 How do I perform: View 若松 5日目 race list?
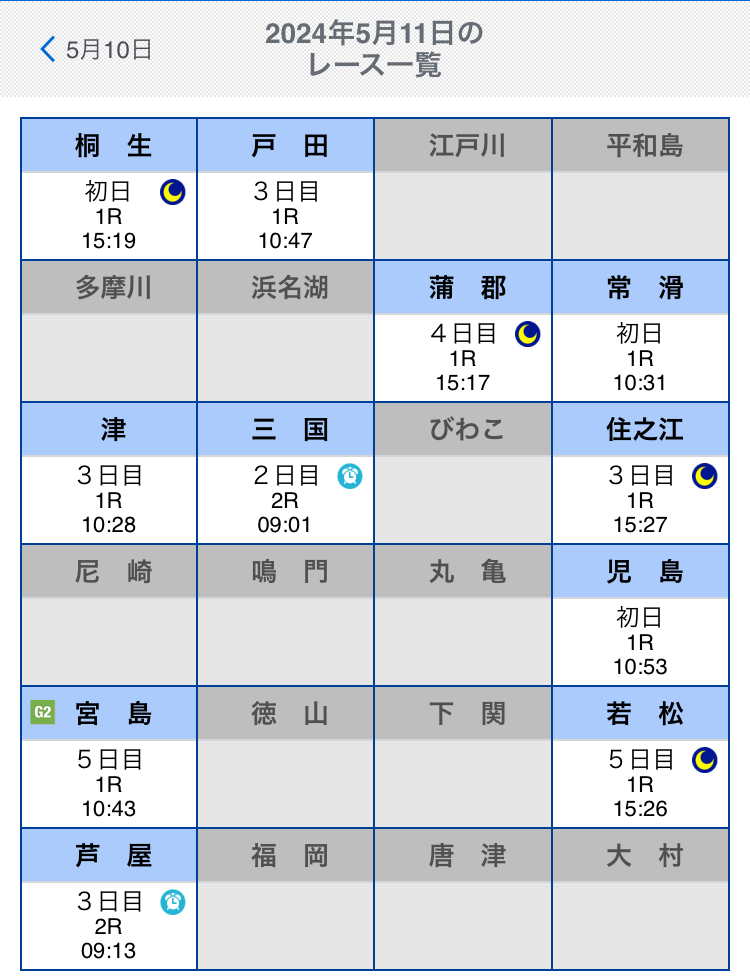[x=640, y=783]
